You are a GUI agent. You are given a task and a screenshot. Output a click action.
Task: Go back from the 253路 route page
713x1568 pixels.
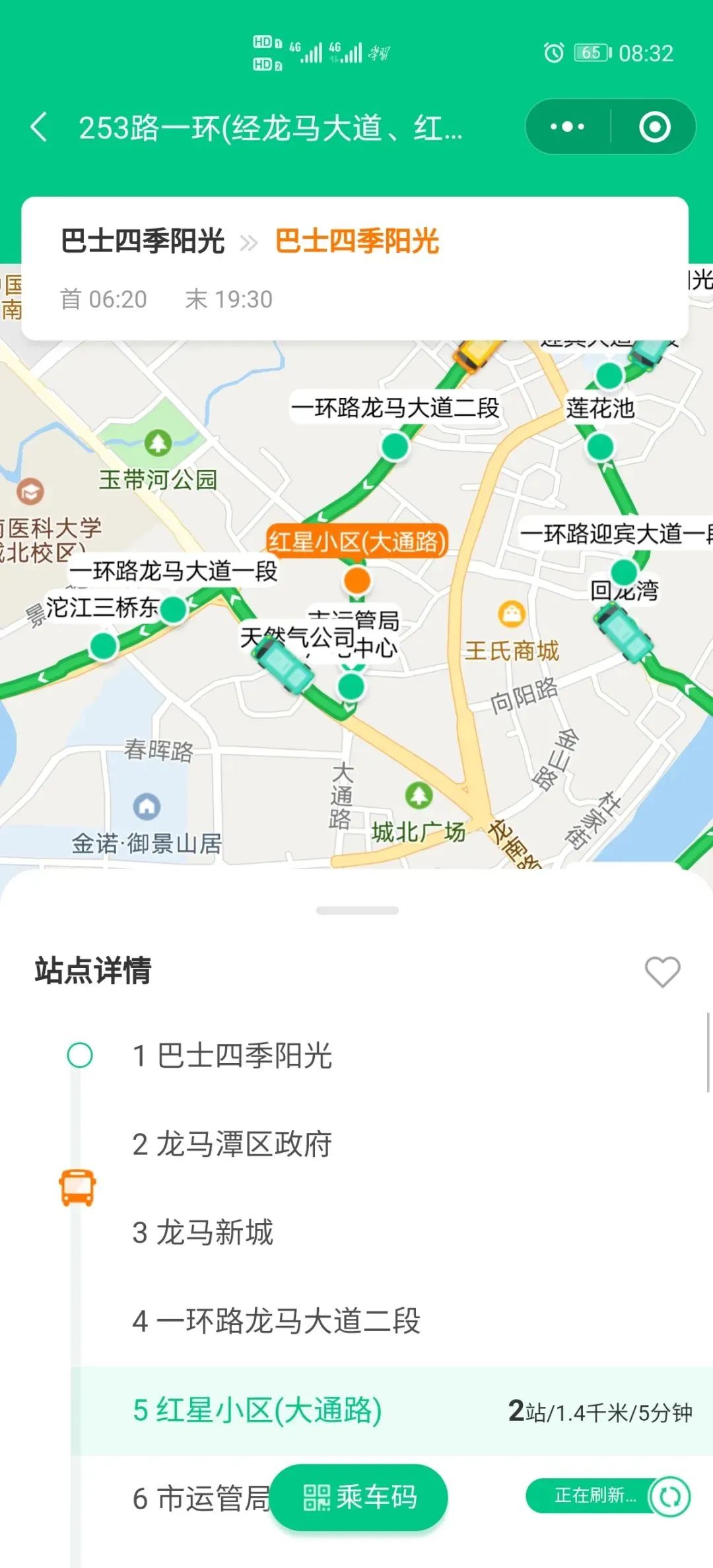point(40,127)
